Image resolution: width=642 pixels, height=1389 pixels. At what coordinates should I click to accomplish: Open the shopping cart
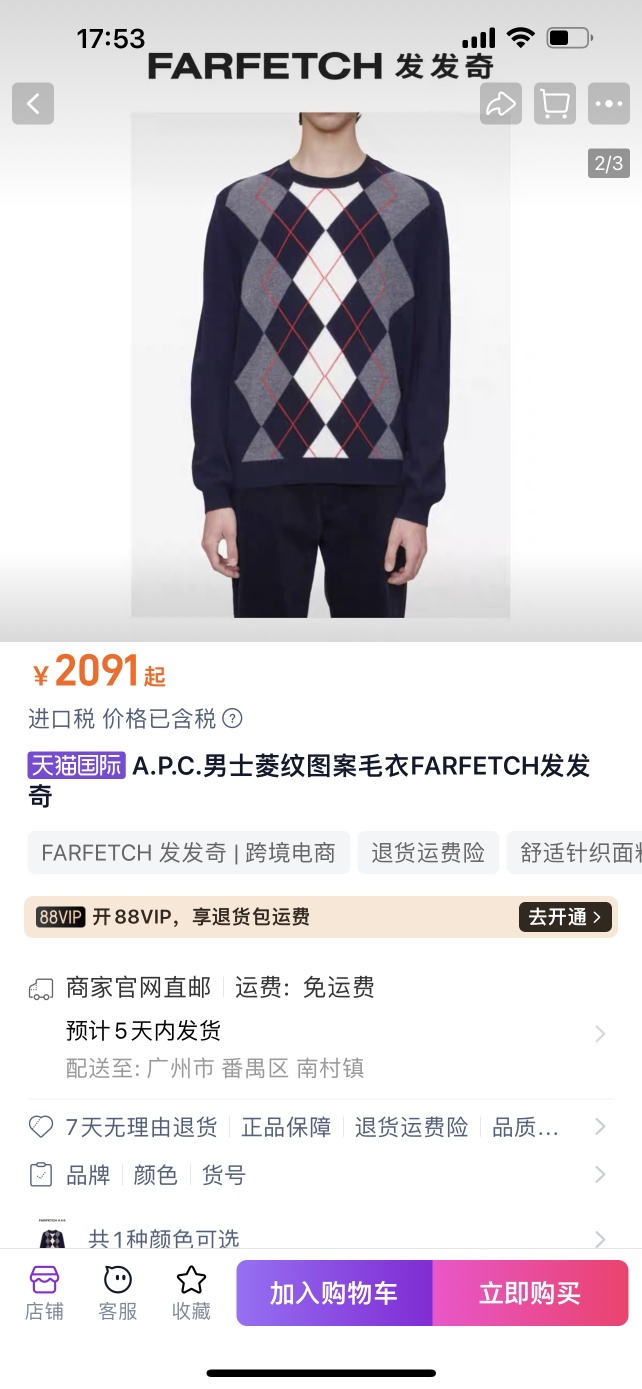point(555,103)
